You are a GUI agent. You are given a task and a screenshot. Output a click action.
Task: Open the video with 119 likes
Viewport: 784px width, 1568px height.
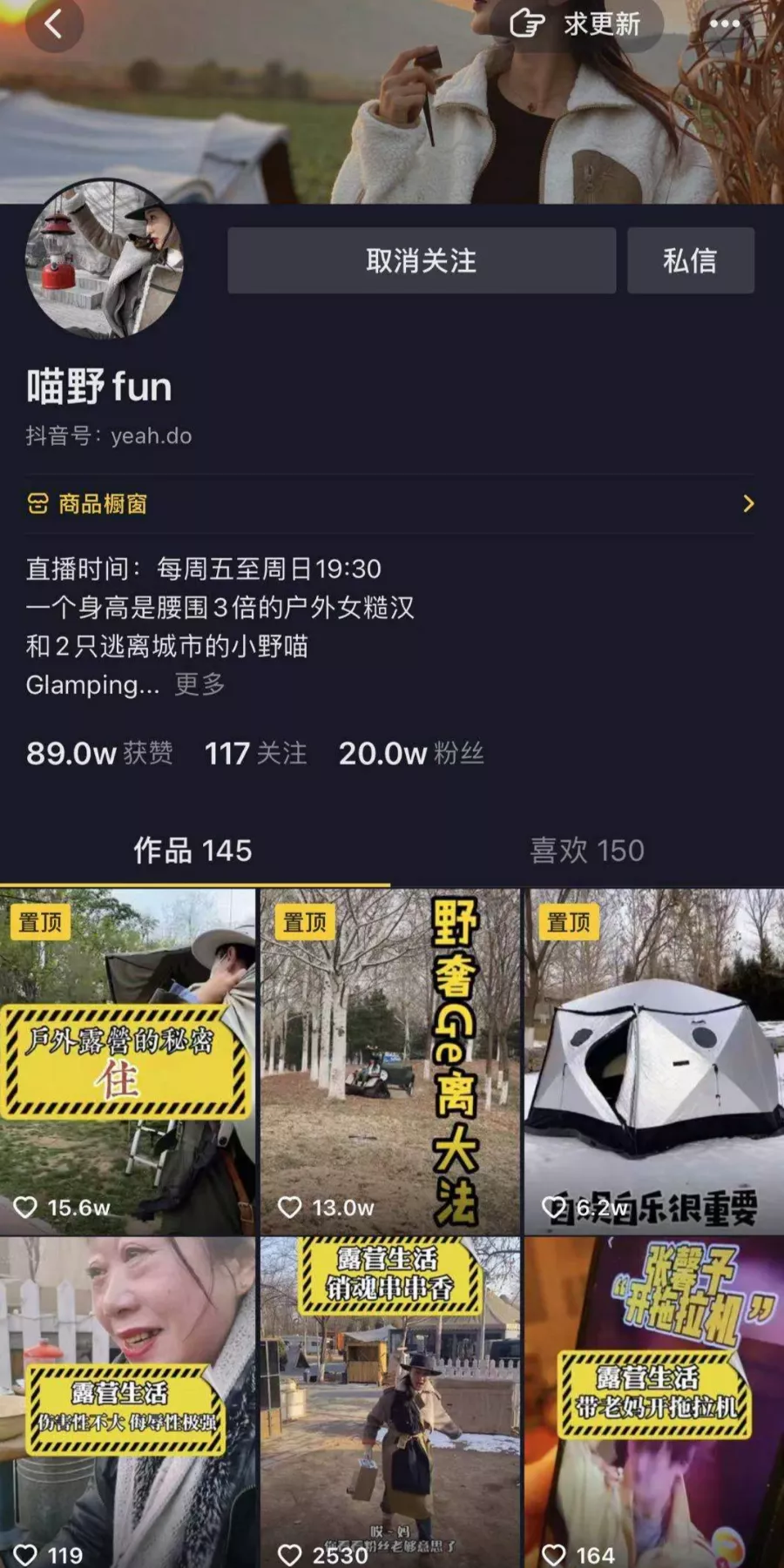[x=128, y=1402]
